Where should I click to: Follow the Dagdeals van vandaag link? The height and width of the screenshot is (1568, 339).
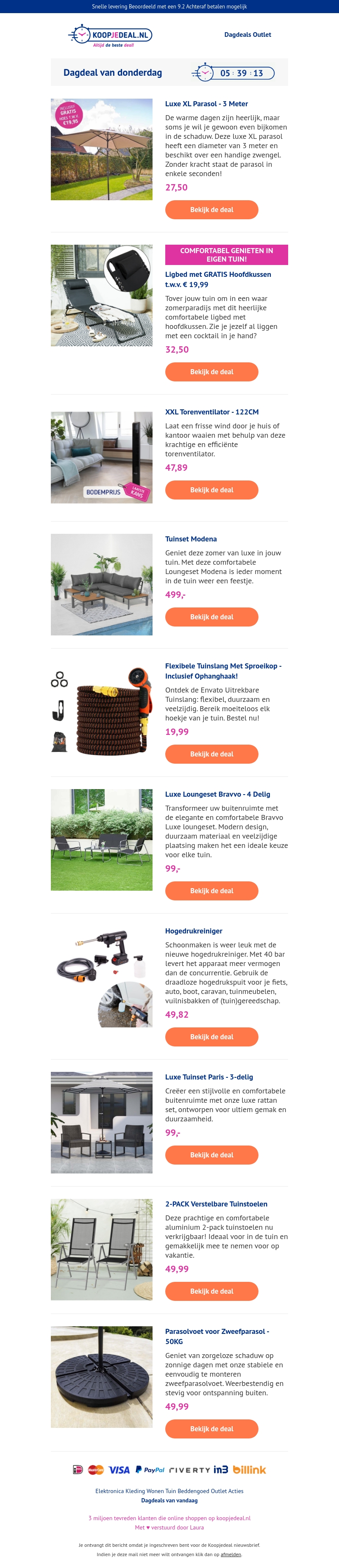[x=169, y=1500]
